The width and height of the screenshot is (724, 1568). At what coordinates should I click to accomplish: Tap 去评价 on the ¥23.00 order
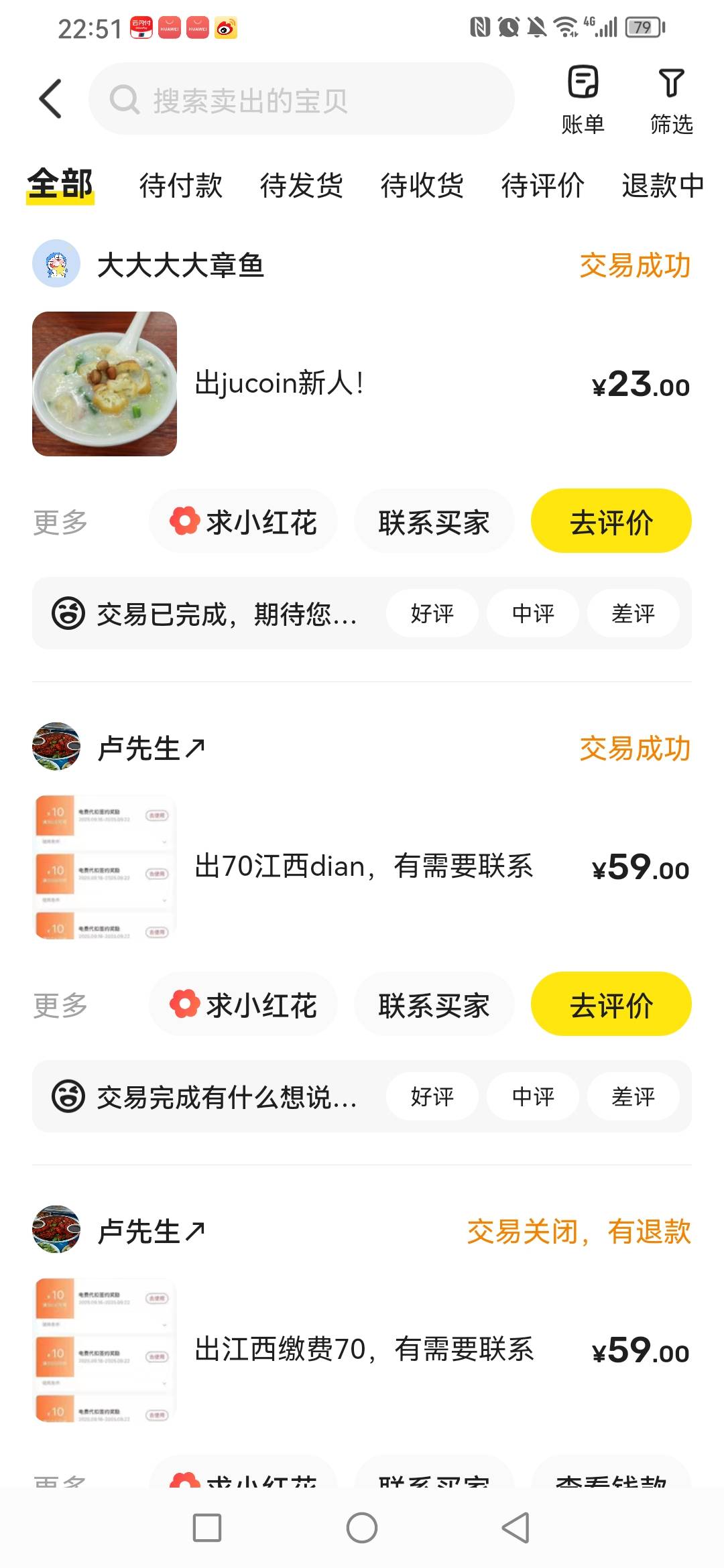[611, 521]
